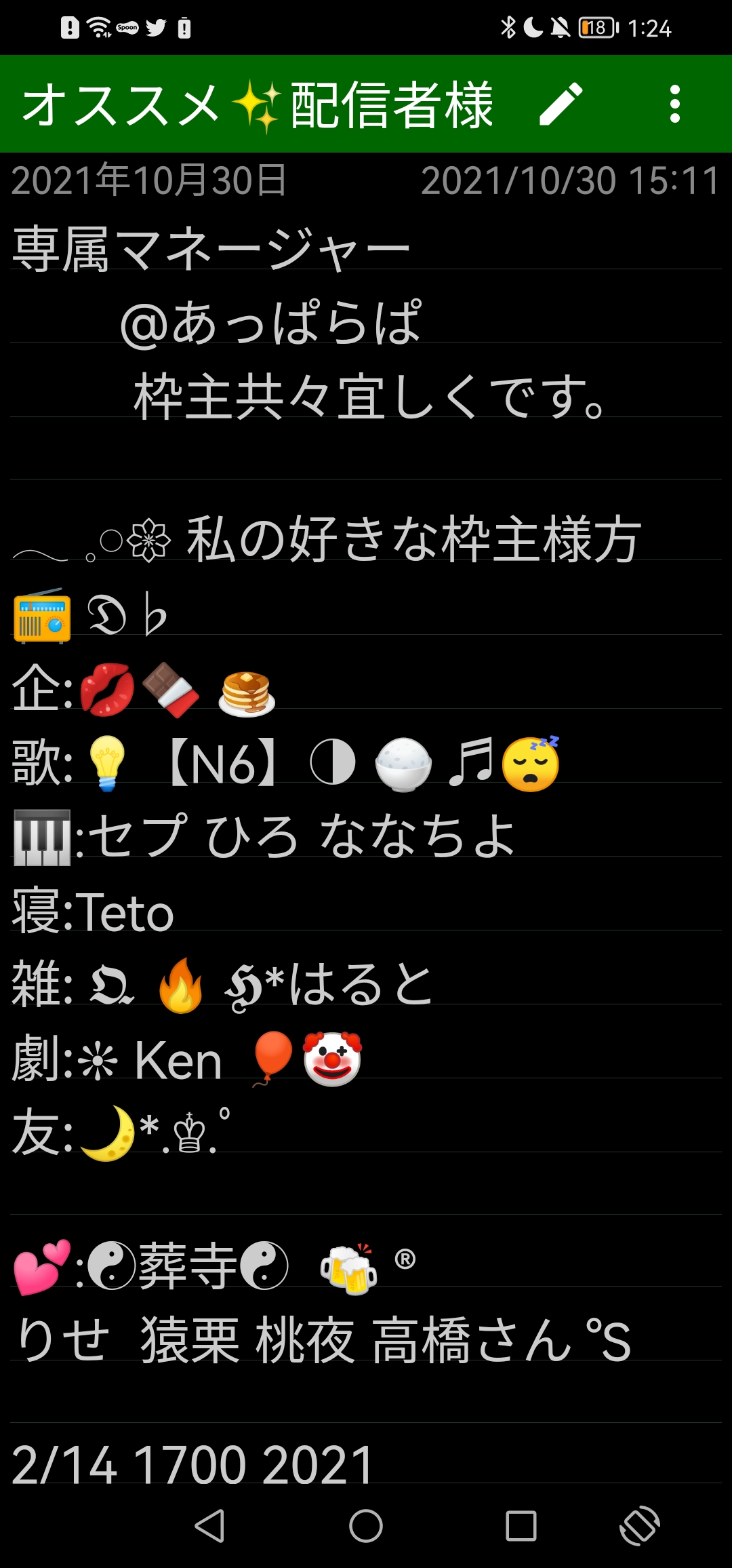Screen dimensions: 732x1568
Task: Tap the timestamp 2021/10/30 15:11
Action: [569, 178]
